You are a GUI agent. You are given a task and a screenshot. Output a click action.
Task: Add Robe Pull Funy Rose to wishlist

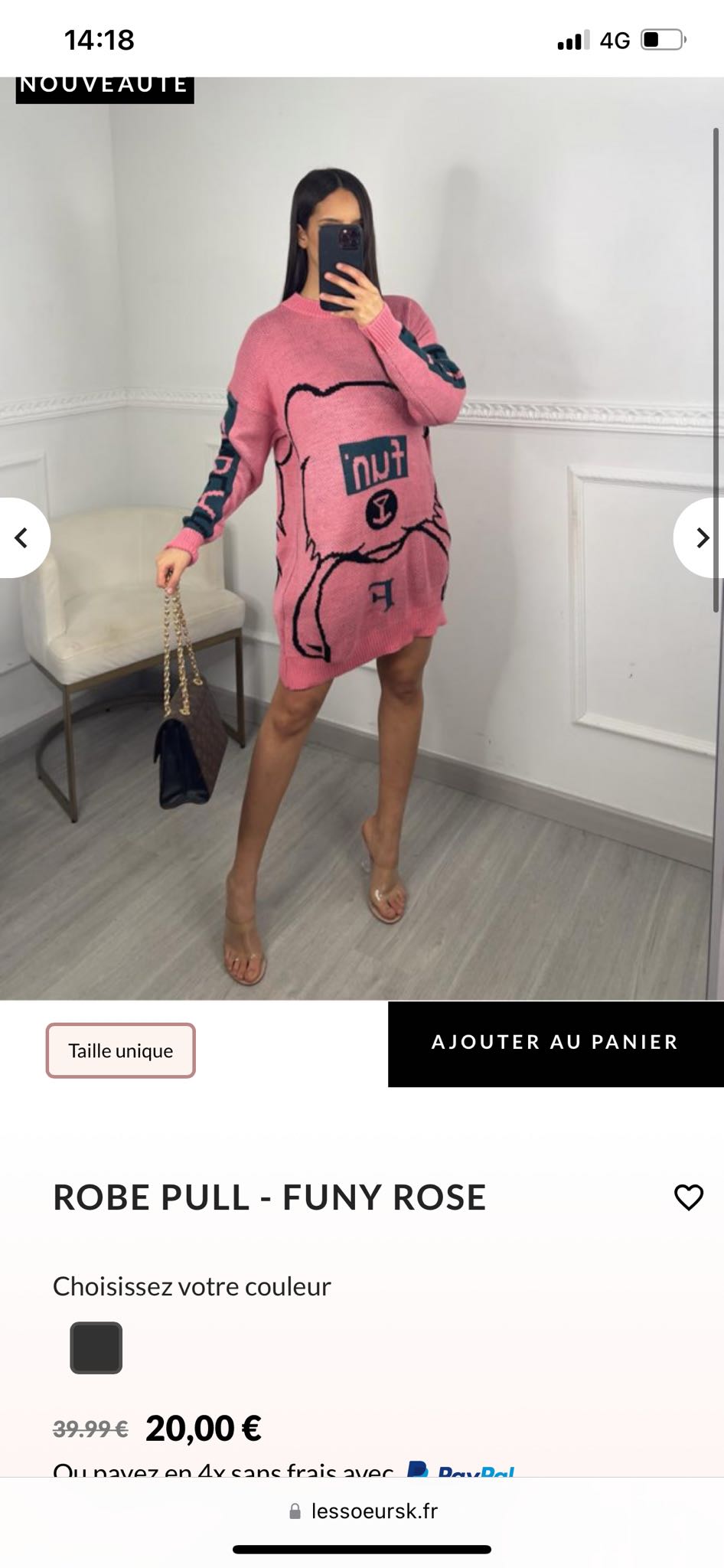coord(688,1197)
